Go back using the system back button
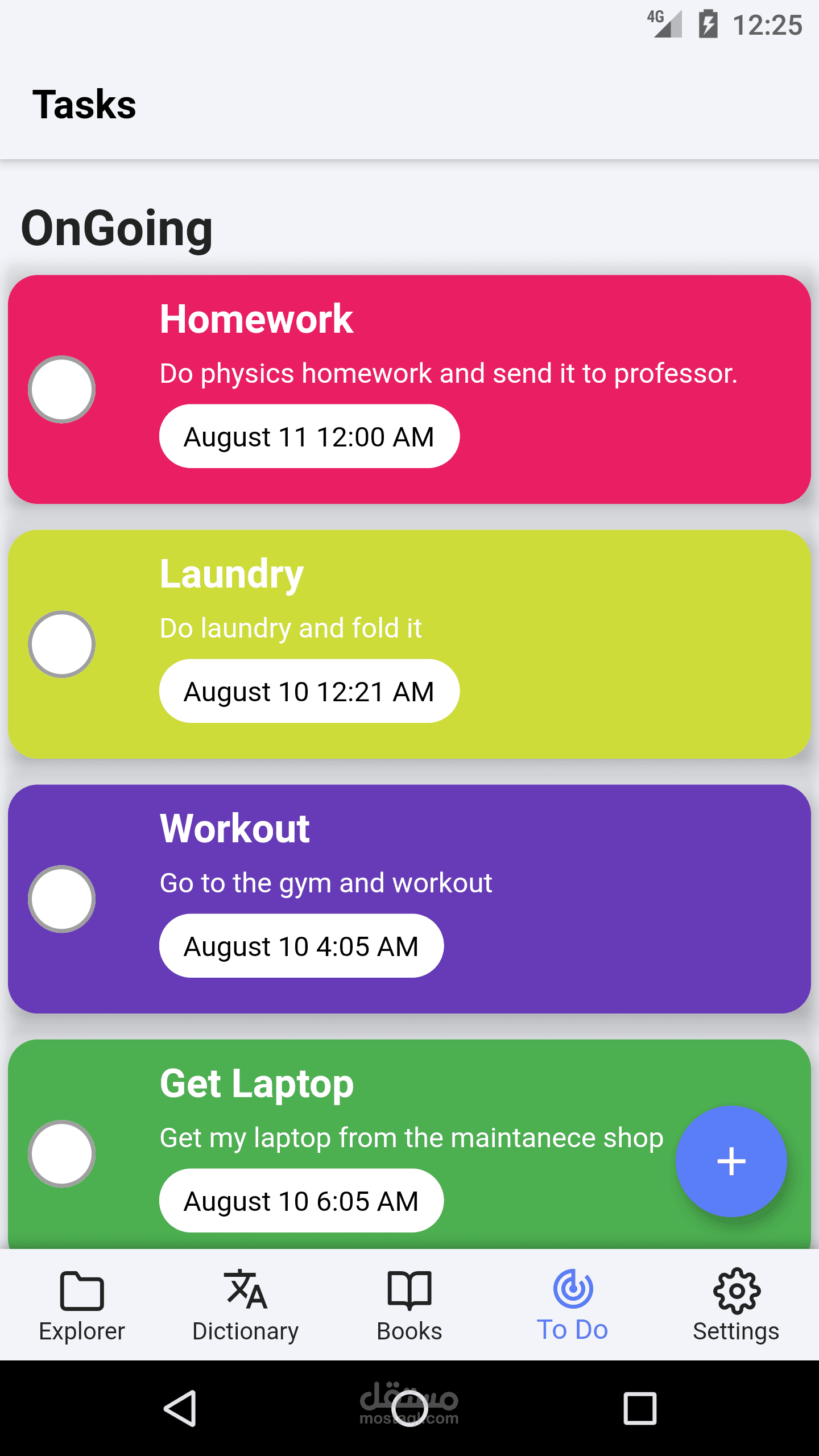This screenshot has width=819, height=1456. pos(180,1409)
